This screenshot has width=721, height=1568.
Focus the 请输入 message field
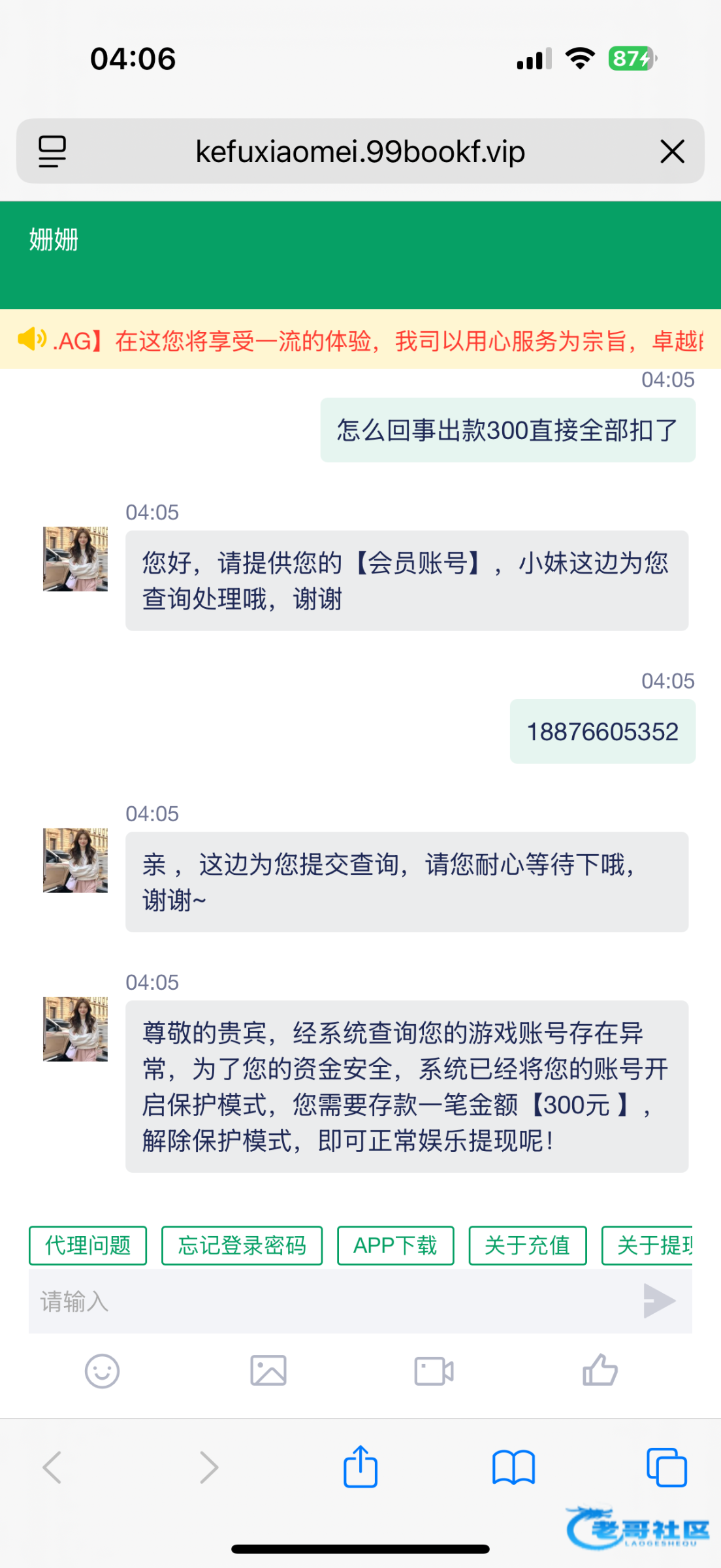(x=327, y=1301)
